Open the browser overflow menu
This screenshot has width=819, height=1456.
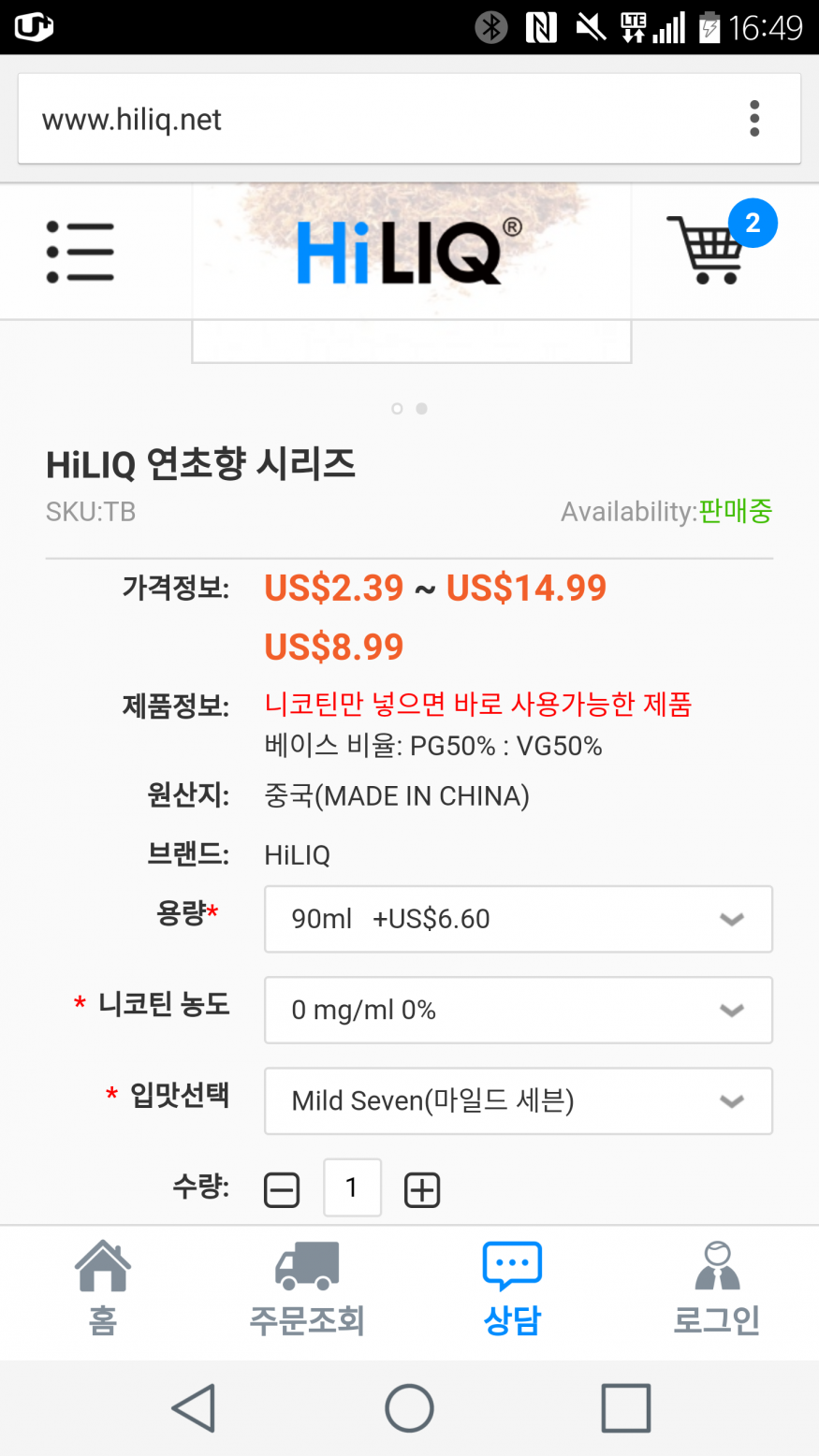point(754,119)
